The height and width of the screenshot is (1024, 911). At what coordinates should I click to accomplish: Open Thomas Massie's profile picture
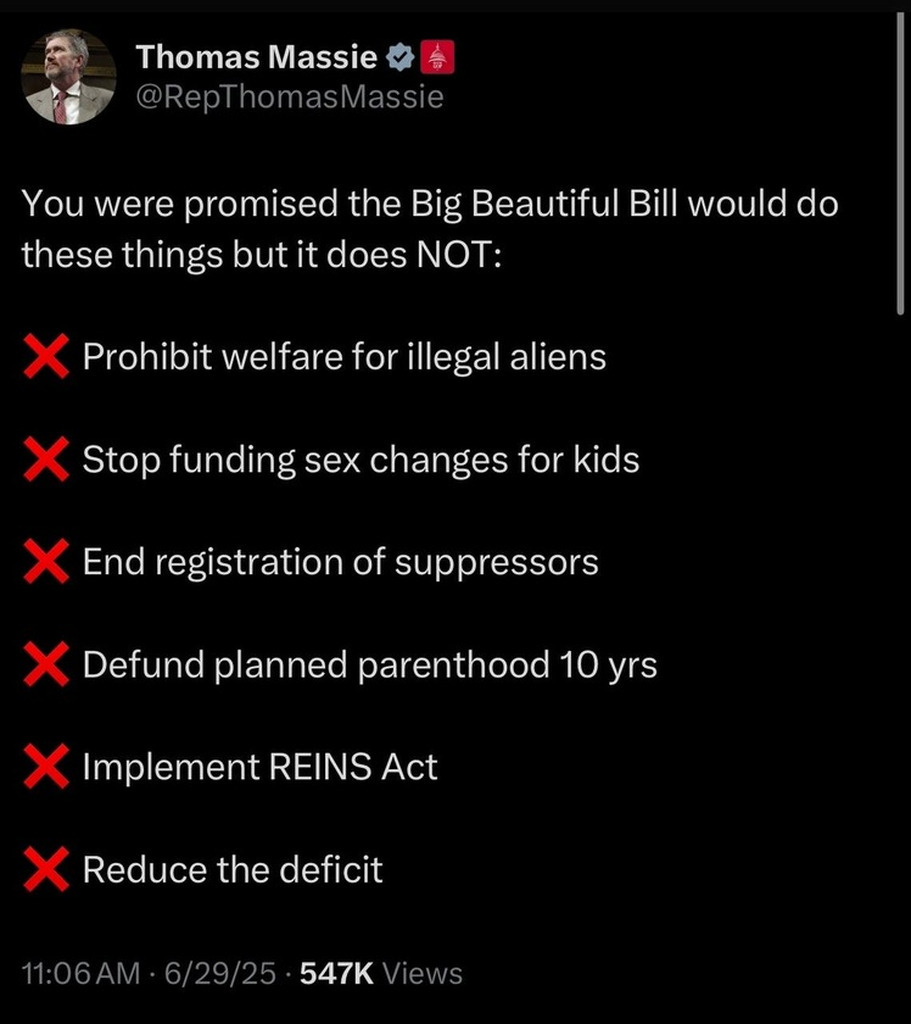69,77
